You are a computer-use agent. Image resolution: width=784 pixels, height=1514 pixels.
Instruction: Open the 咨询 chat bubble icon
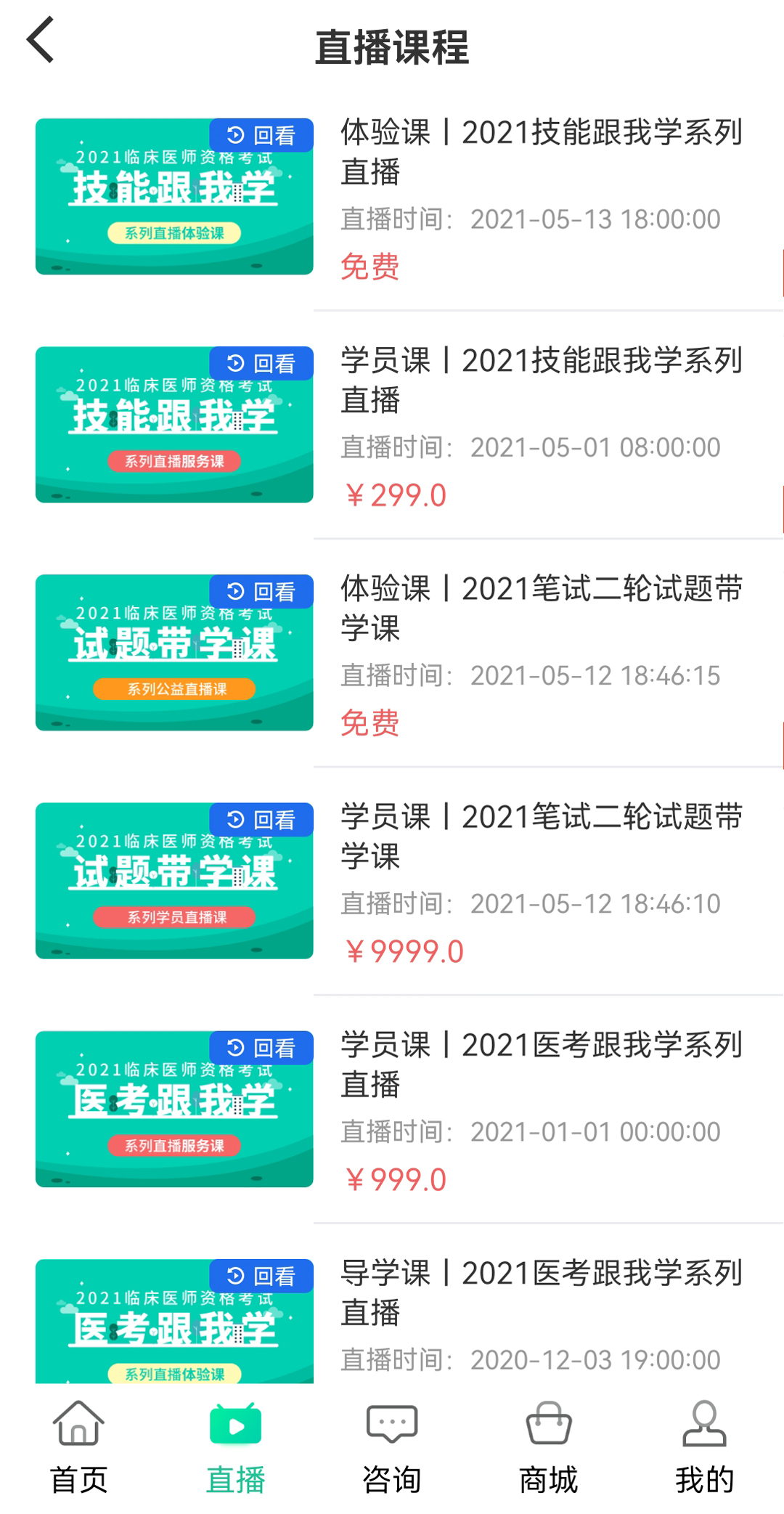pos(391,1425)
